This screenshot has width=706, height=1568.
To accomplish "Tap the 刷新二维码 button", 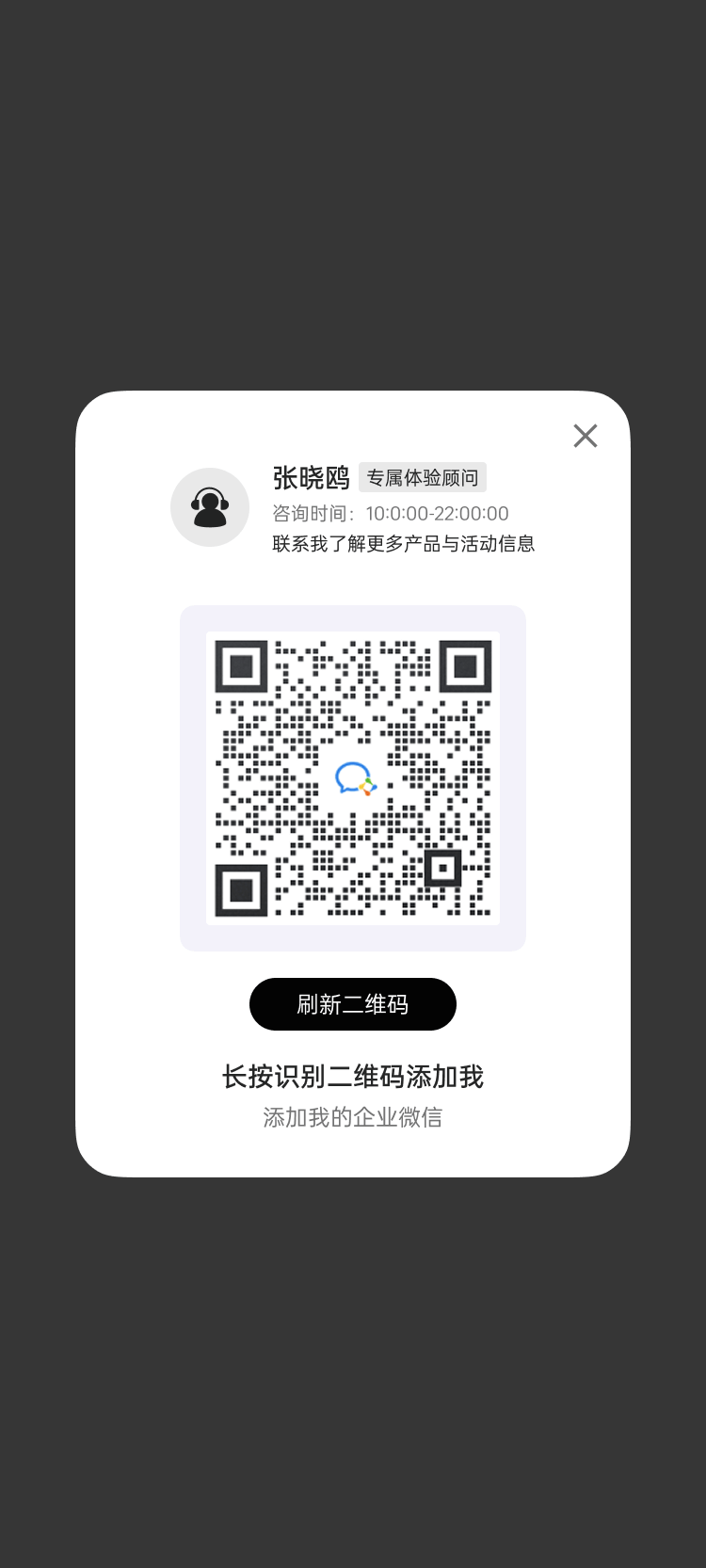I will coord(353,1004).
